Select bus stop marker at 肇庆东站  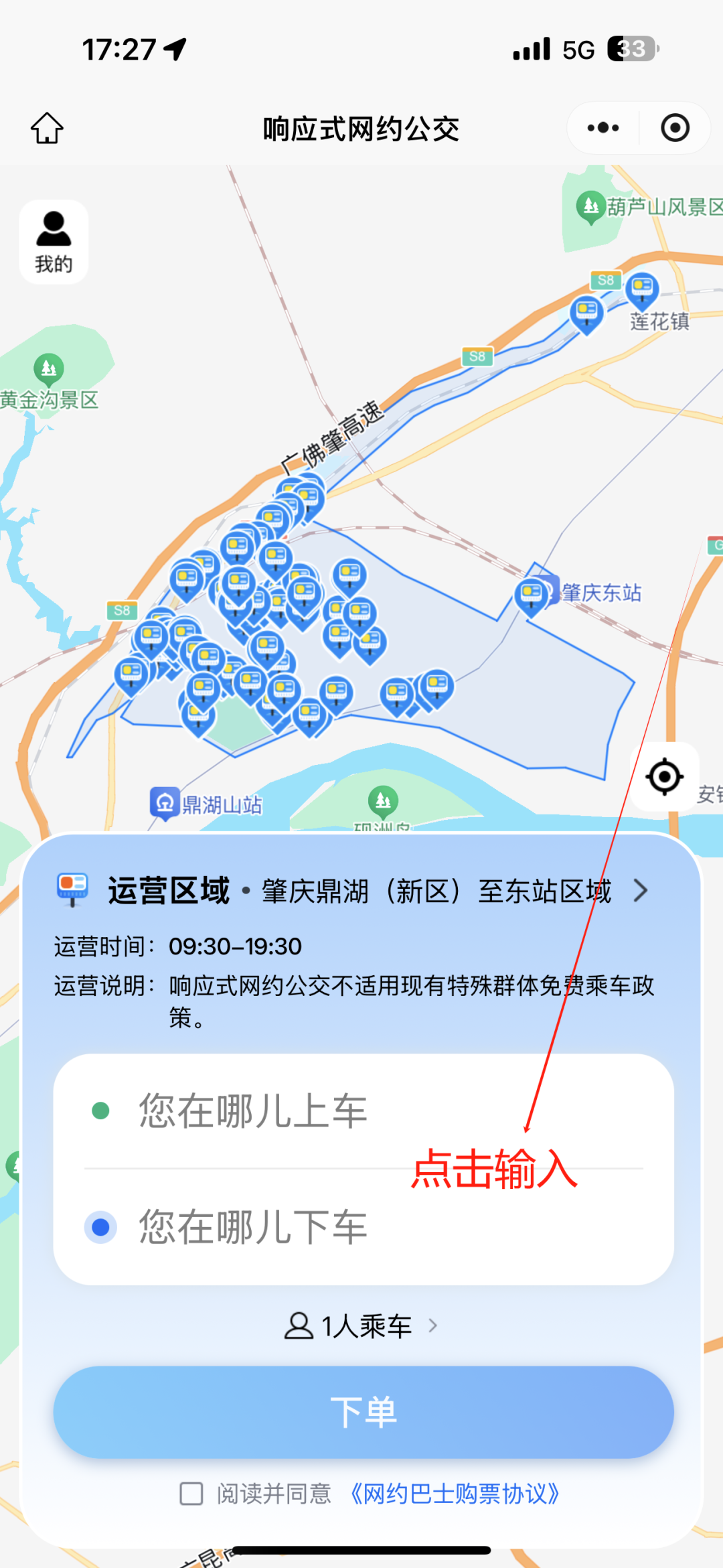532,595
